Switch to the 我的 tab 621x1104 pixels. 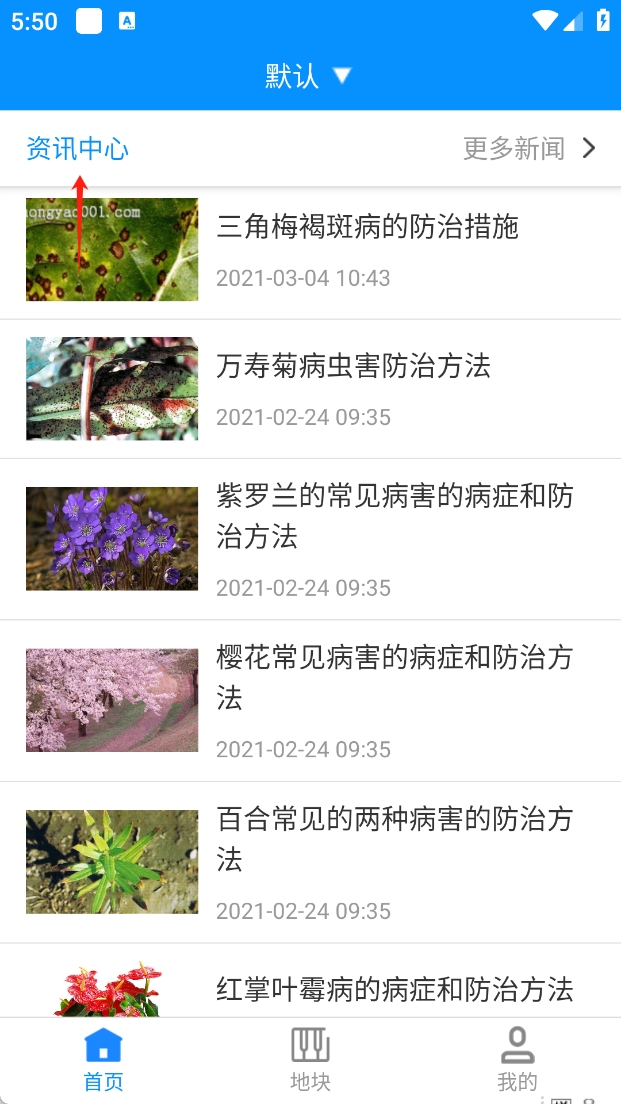coord(517,1059)
